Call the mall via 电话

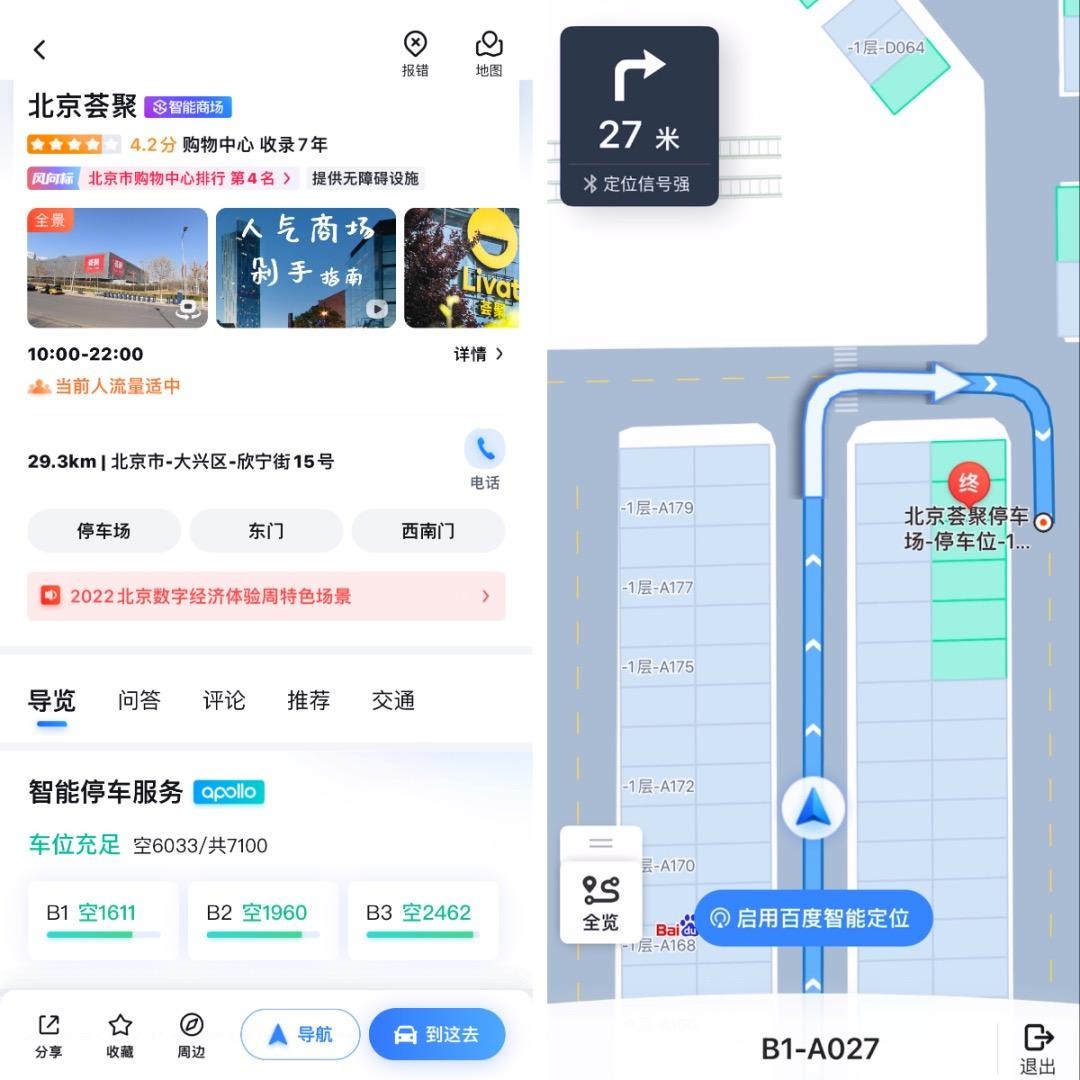485,458
